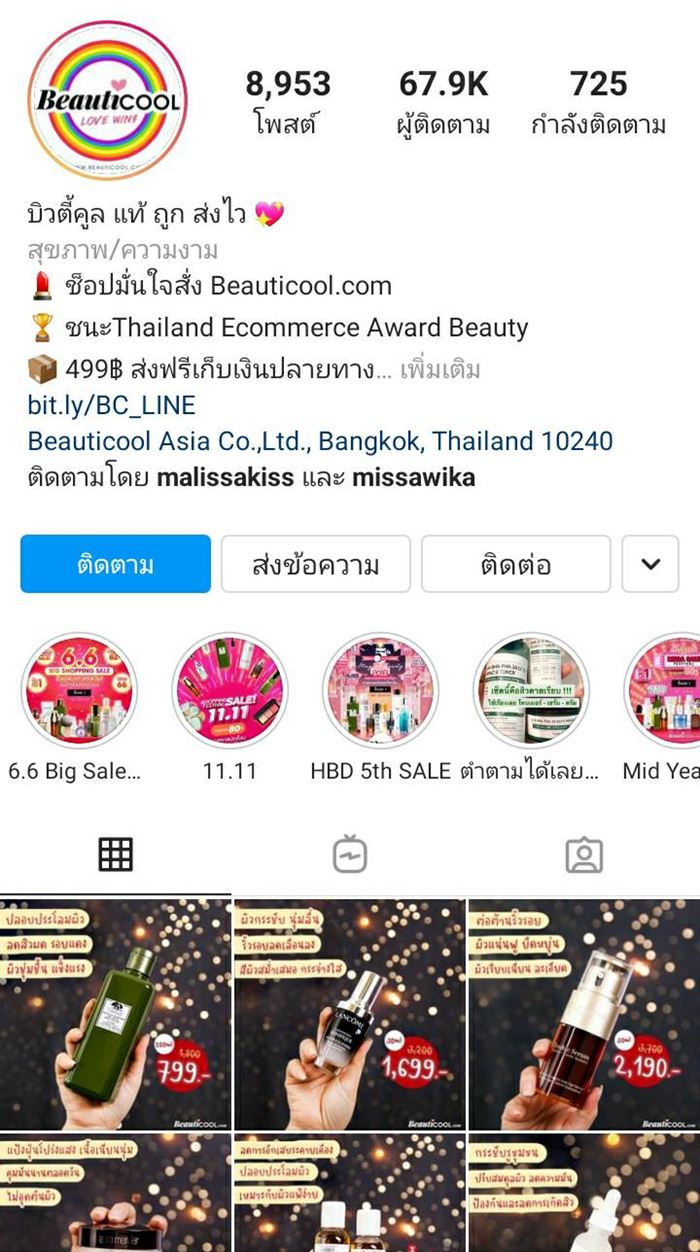The width and height of the screenshot is (700, 1252).
Task: Tap the blue ติดตาม follow button
Action: pos(115,564)
